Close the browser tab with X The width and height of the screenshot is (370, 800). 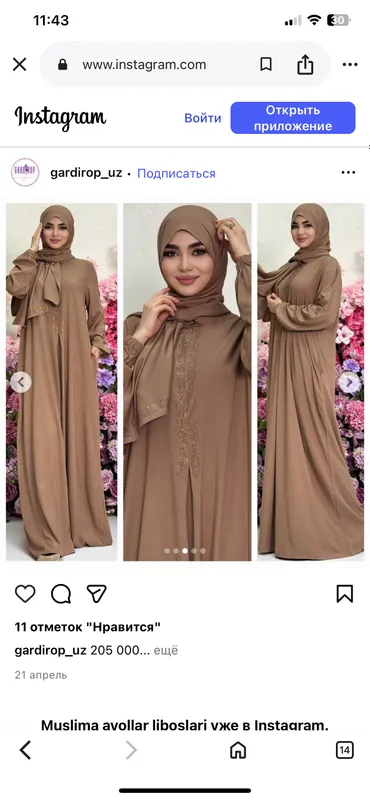tap(19, 64)
